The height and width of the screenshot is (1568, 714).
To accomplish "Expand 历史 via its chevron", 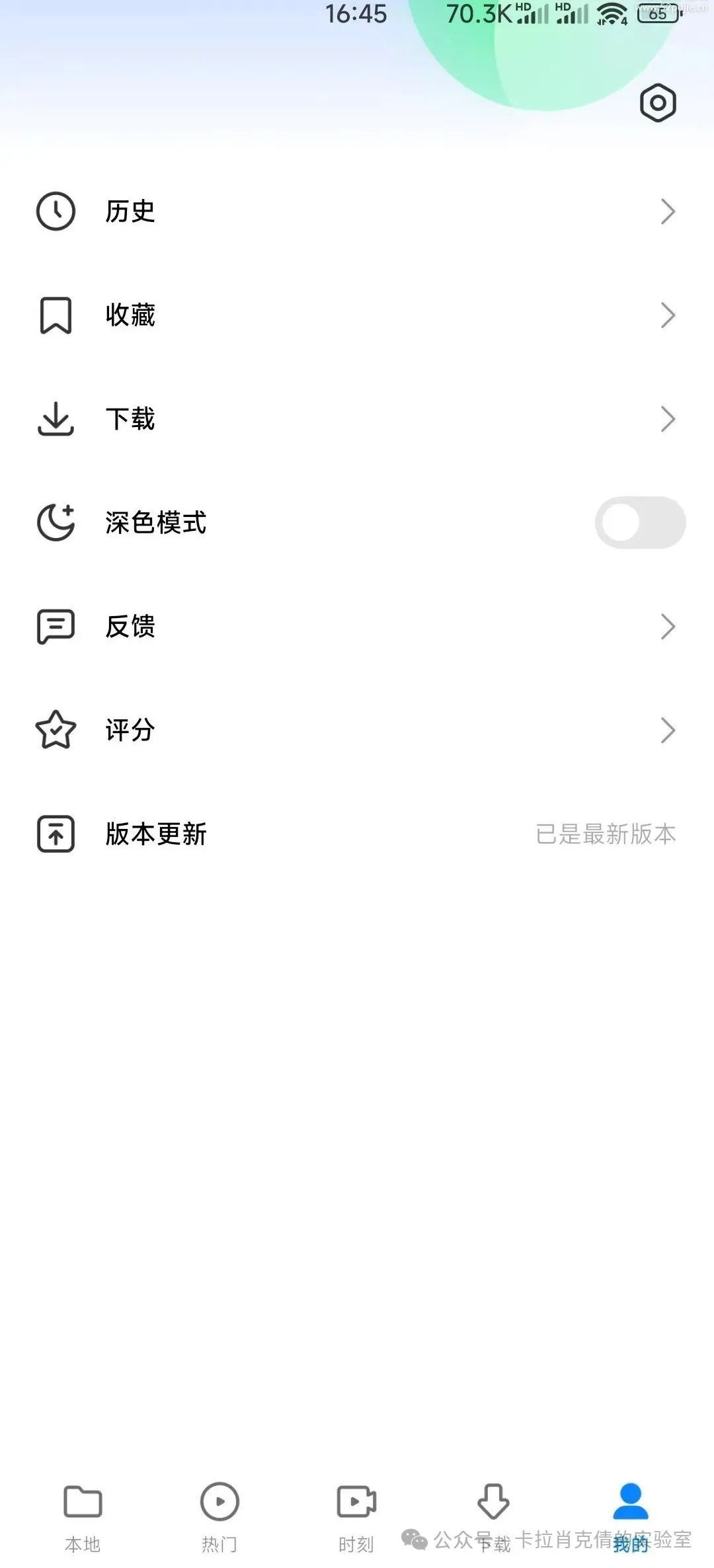I will point(669,211).
